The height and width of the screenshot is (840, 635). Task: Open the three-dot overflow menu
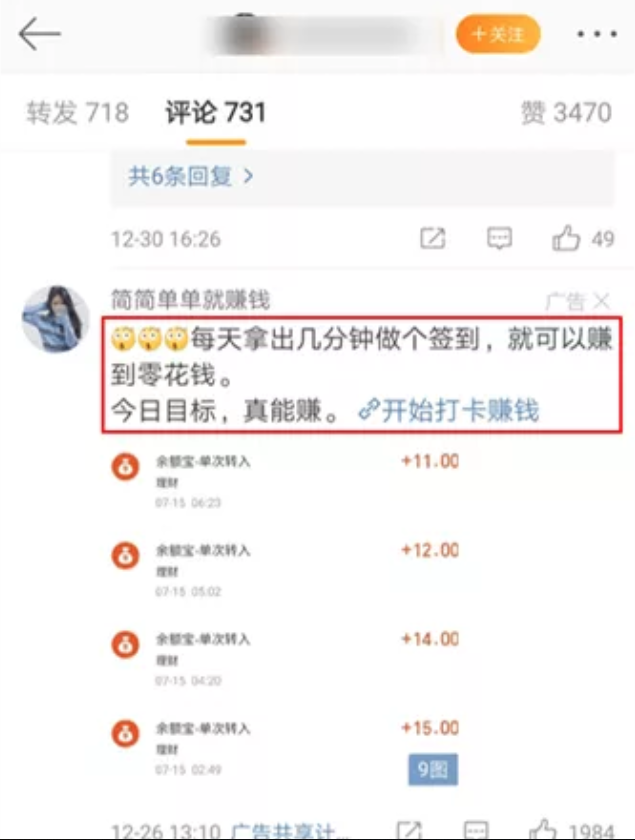(x=597, y=34)
